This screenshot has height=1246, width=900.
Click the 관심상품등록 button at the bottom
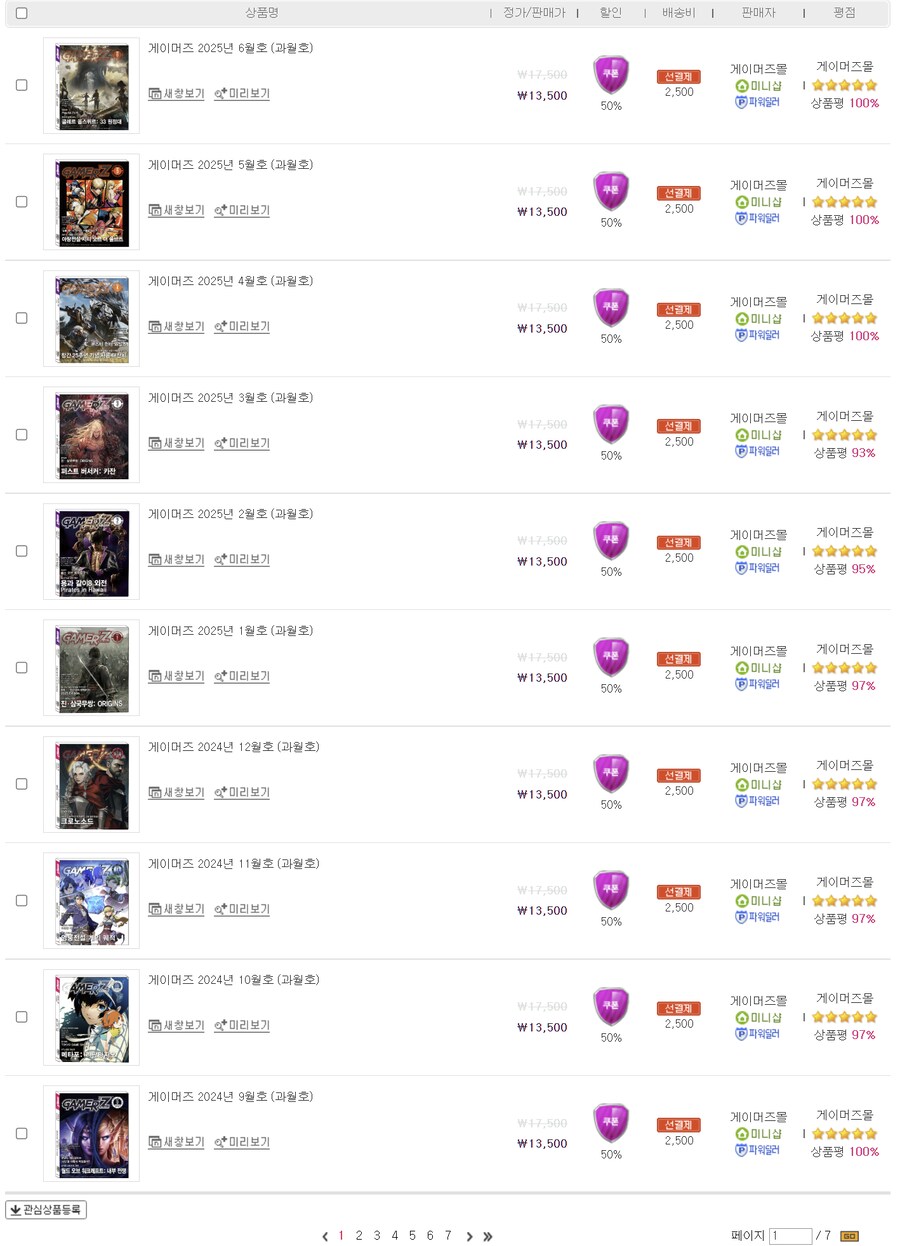click(46, 1209)
